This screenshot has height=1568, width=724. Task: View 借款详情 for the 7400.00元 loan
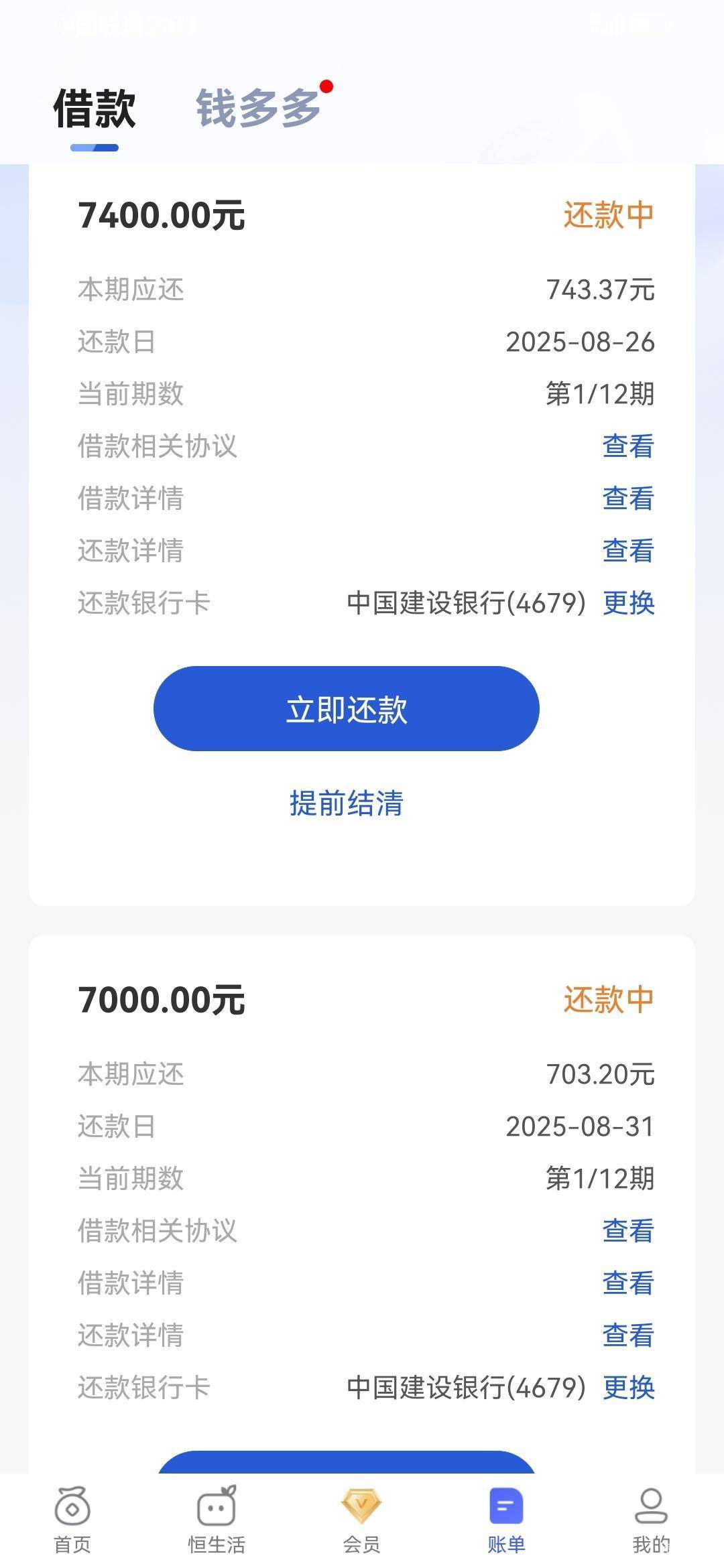point(628,499)
